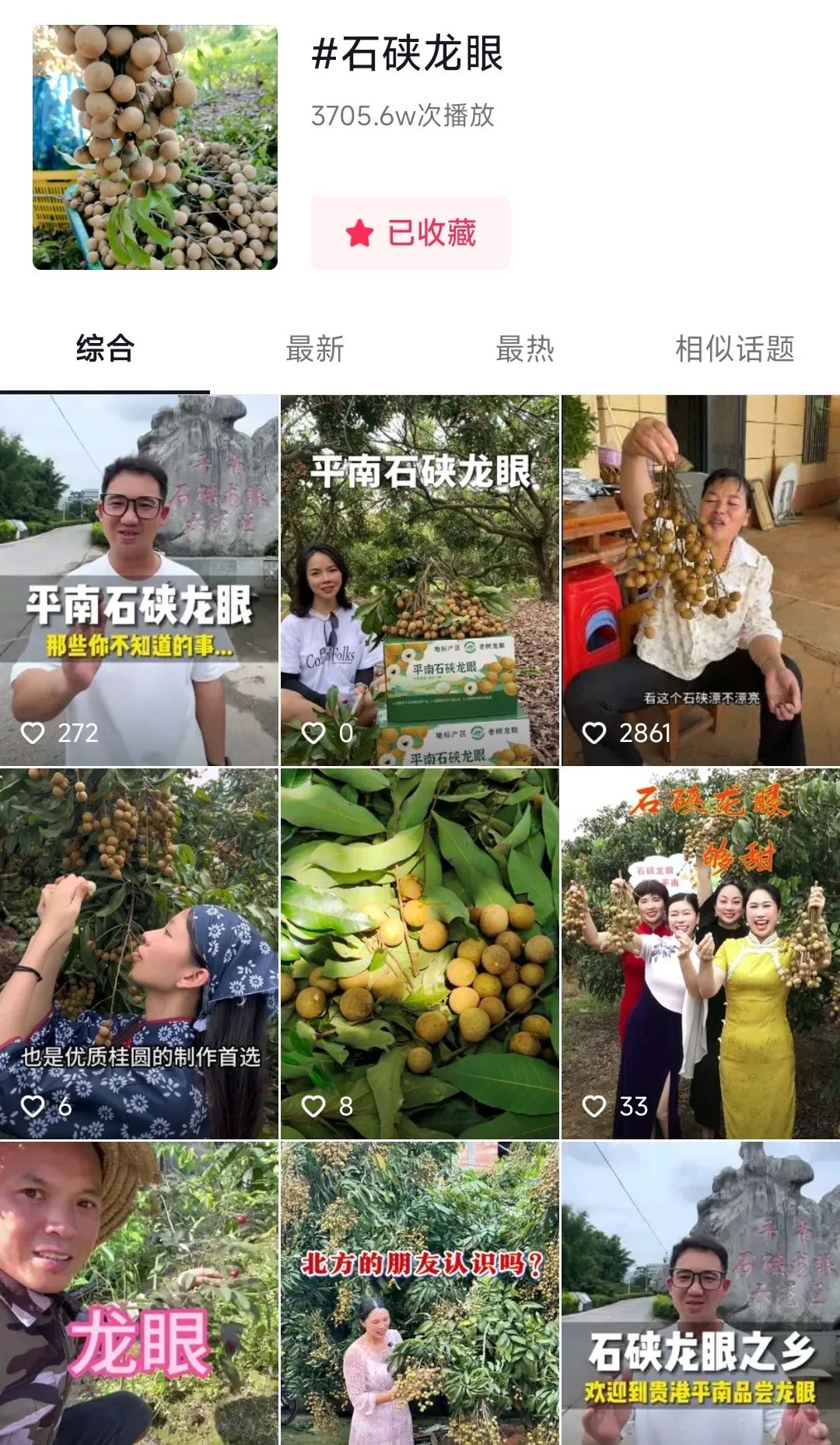Tap the #石硖龙眼 topic cover image
The image size is (840, 1445).
coord(155,148)
